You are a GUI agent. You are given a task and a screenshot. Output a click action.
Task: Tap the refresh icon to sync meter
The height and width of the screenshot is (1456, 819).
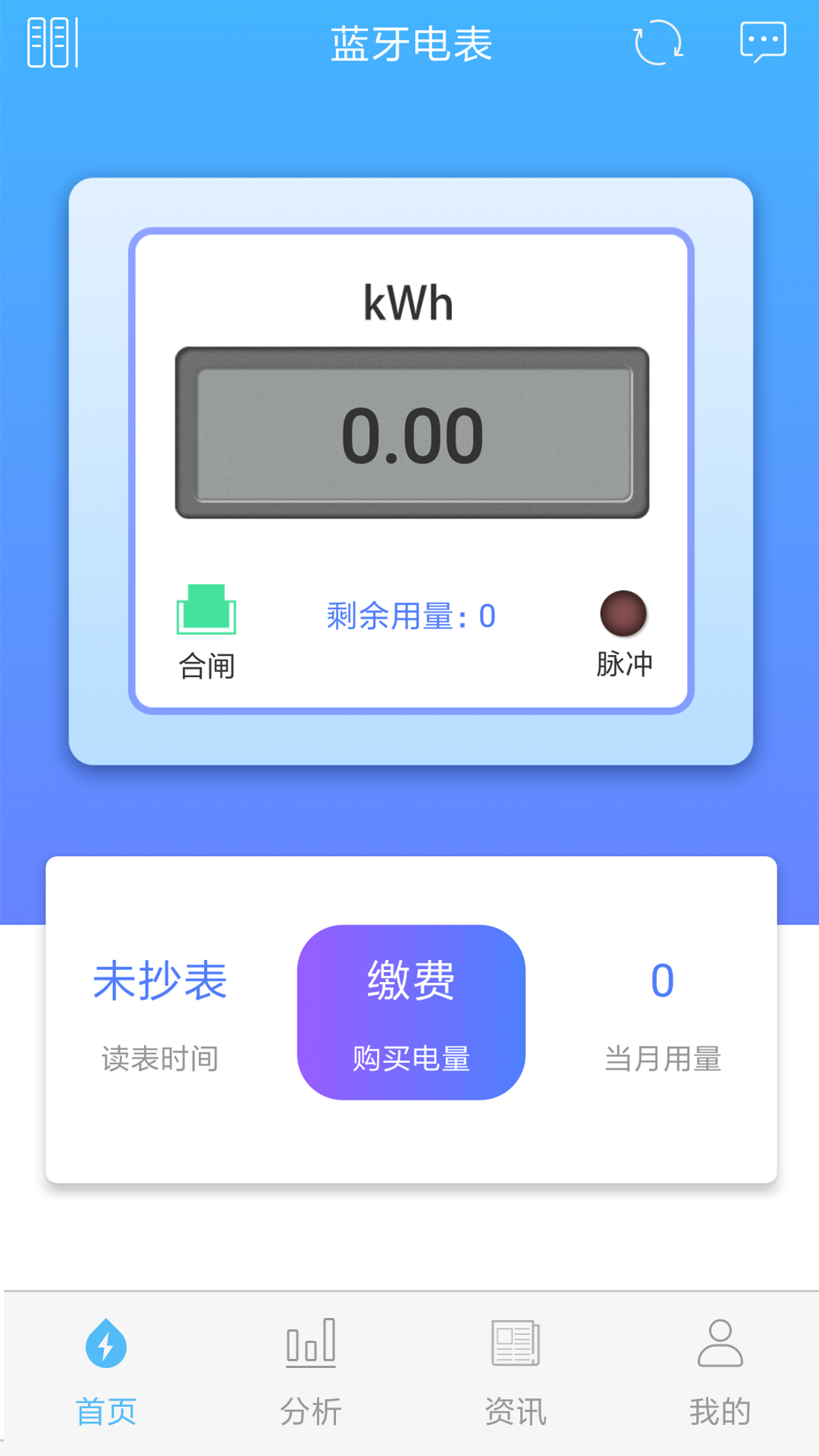point(659,43)
